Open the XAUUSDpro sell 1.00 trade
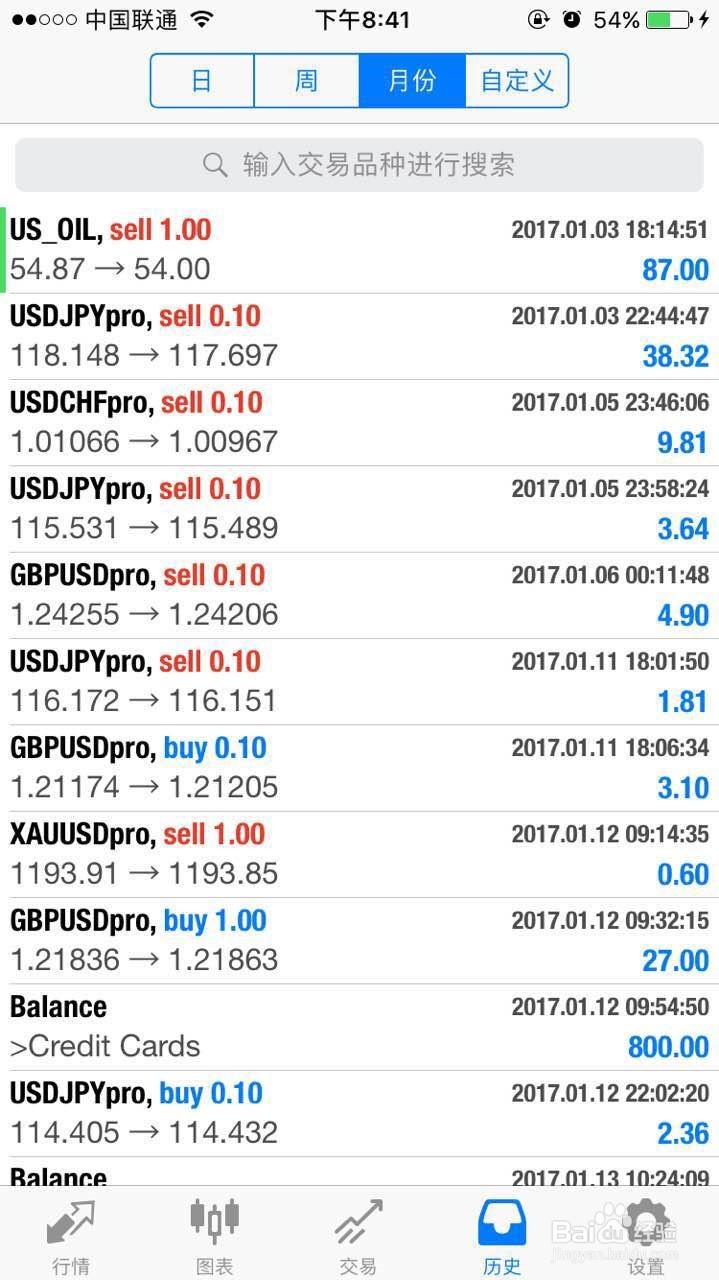 (x=359, y=855)
